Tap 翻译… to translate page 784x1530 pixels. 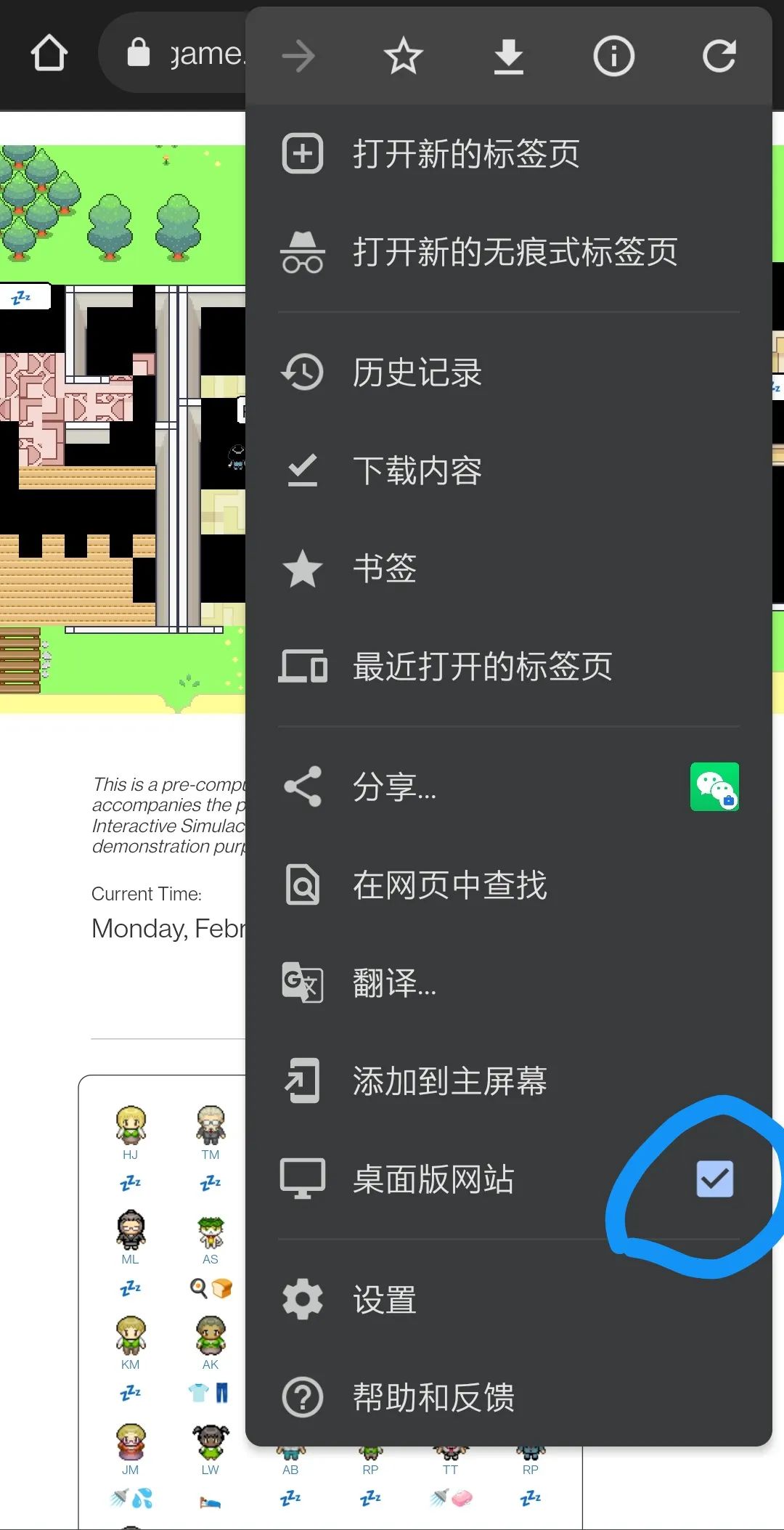(x=394, y=982)
